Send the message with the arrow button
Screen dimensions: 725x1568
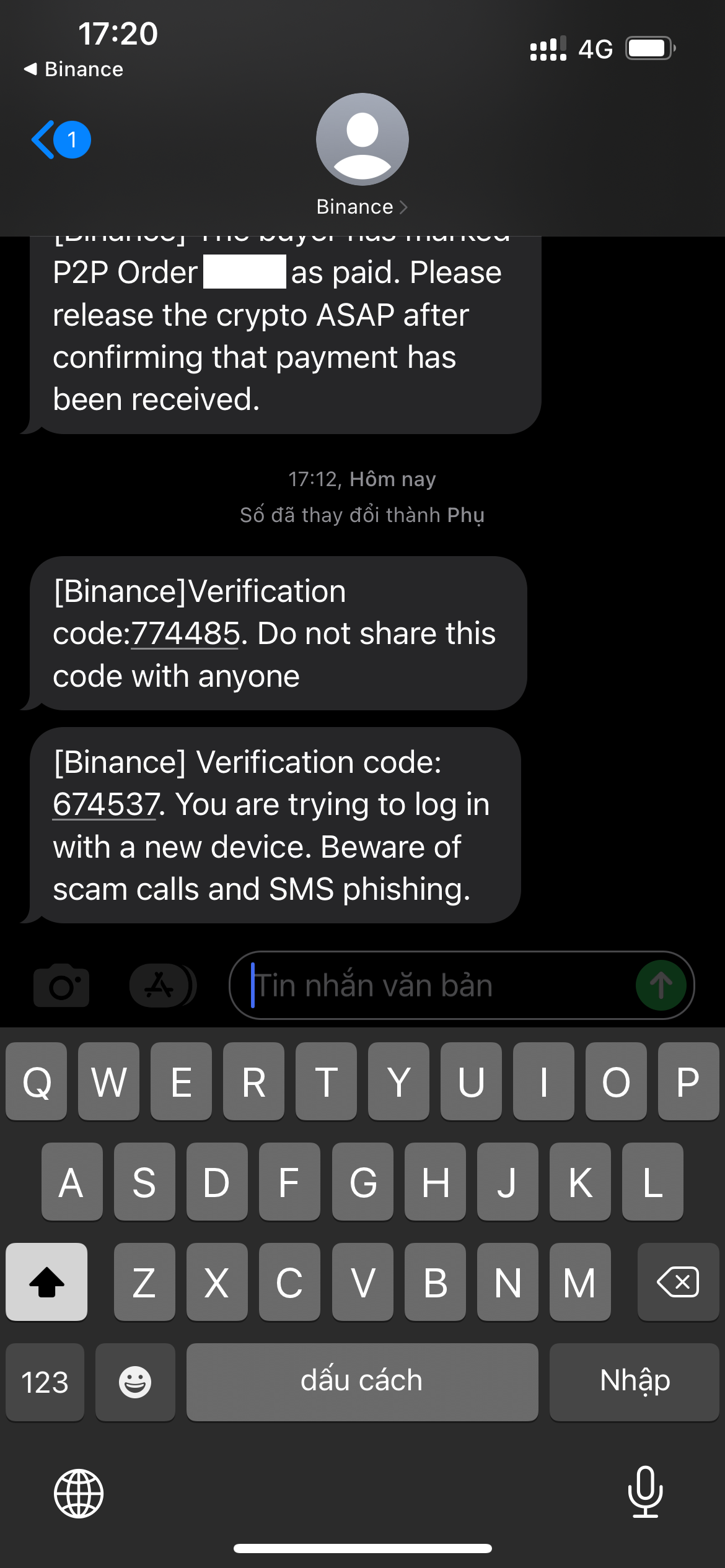661,985
